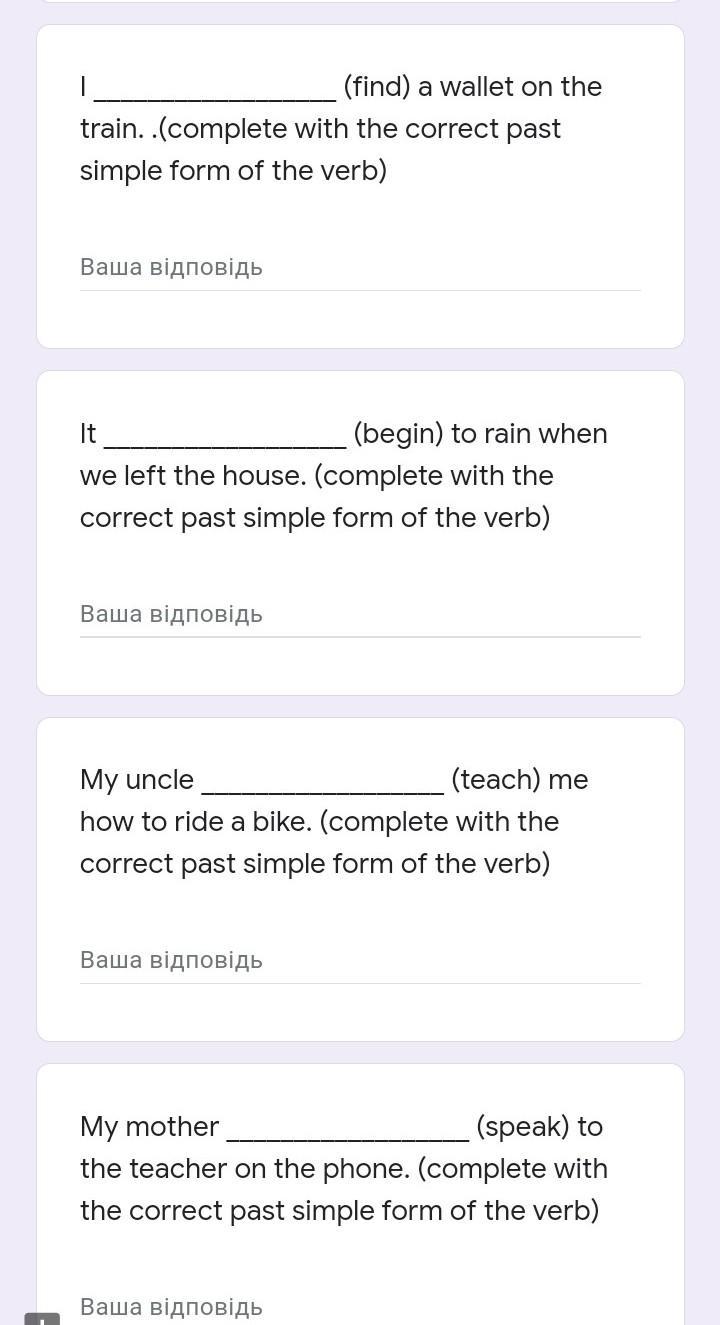Enter the answer box for the 'speak' sentence
This screenshot has width=720, height=1325.
click(x=360, y=1306)
